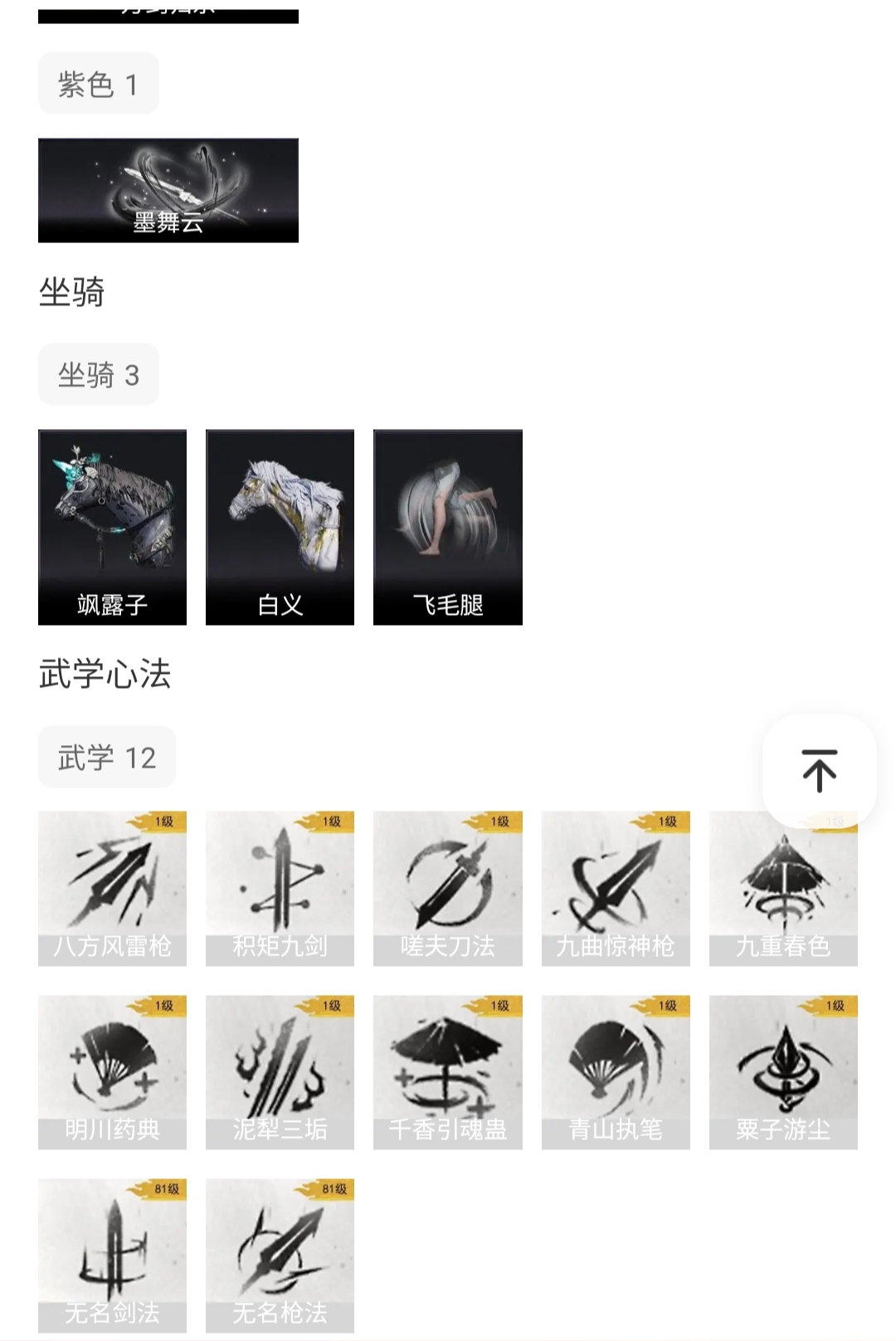
Task: Check 千香引魂蛊 skill
Action: coord(447,1072)
